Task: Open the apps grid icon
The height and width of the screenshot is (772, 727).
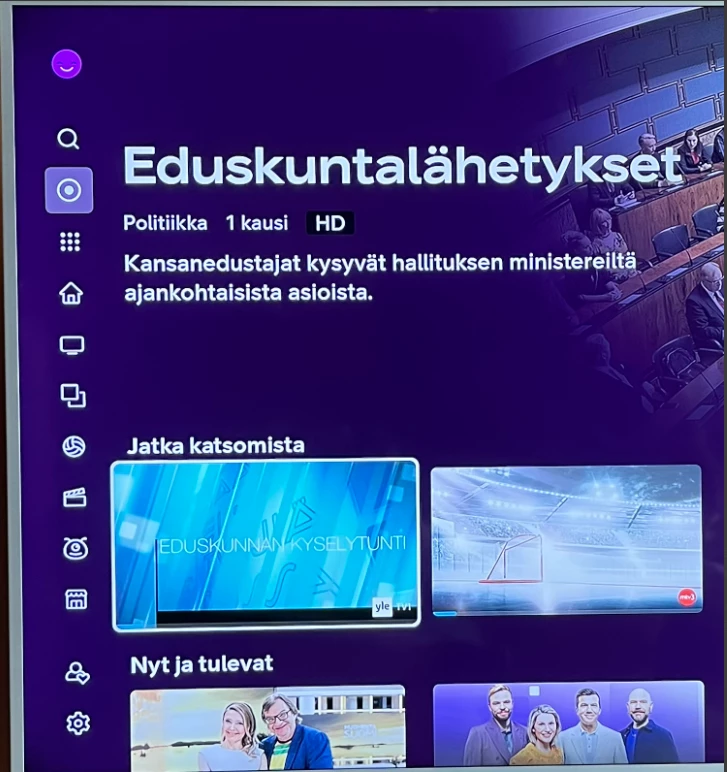Action: 70,242
